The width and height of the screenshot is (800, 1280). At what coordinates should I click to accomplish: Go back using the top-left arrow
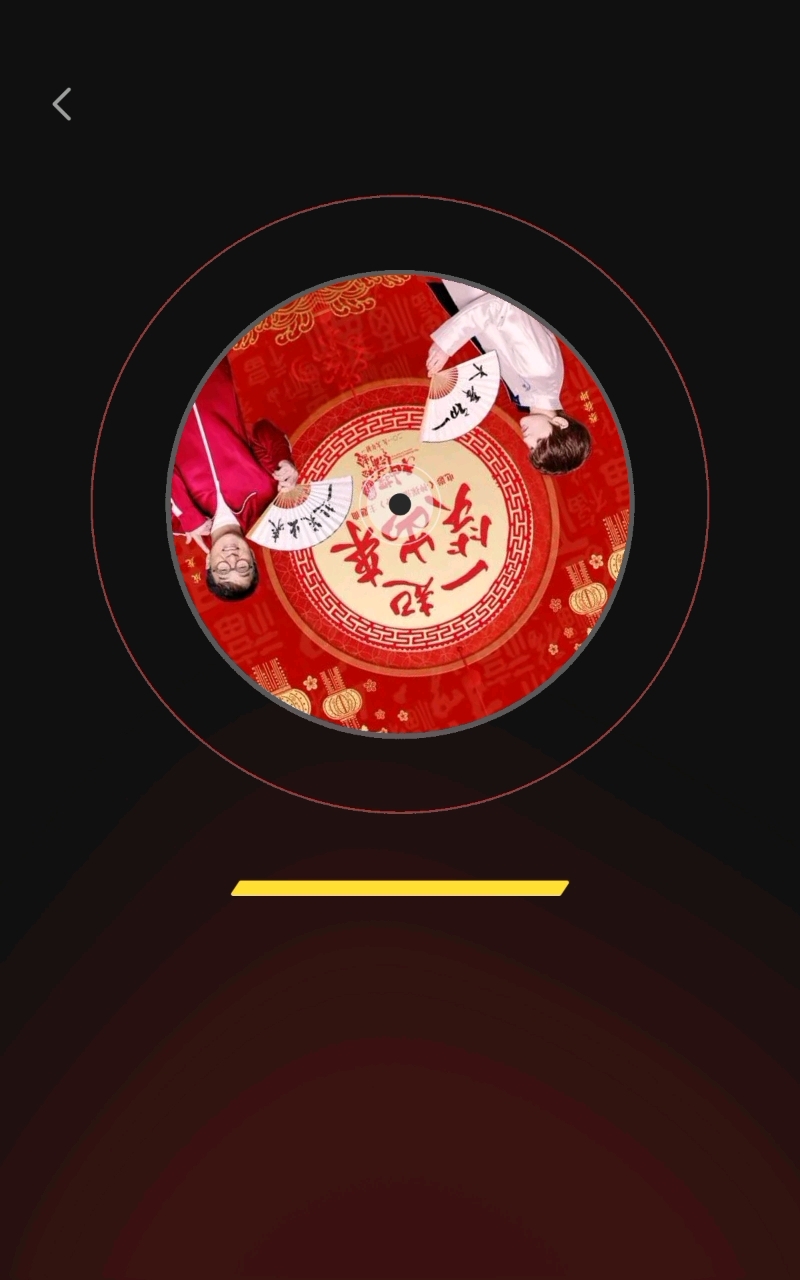[x=62, y=104]
